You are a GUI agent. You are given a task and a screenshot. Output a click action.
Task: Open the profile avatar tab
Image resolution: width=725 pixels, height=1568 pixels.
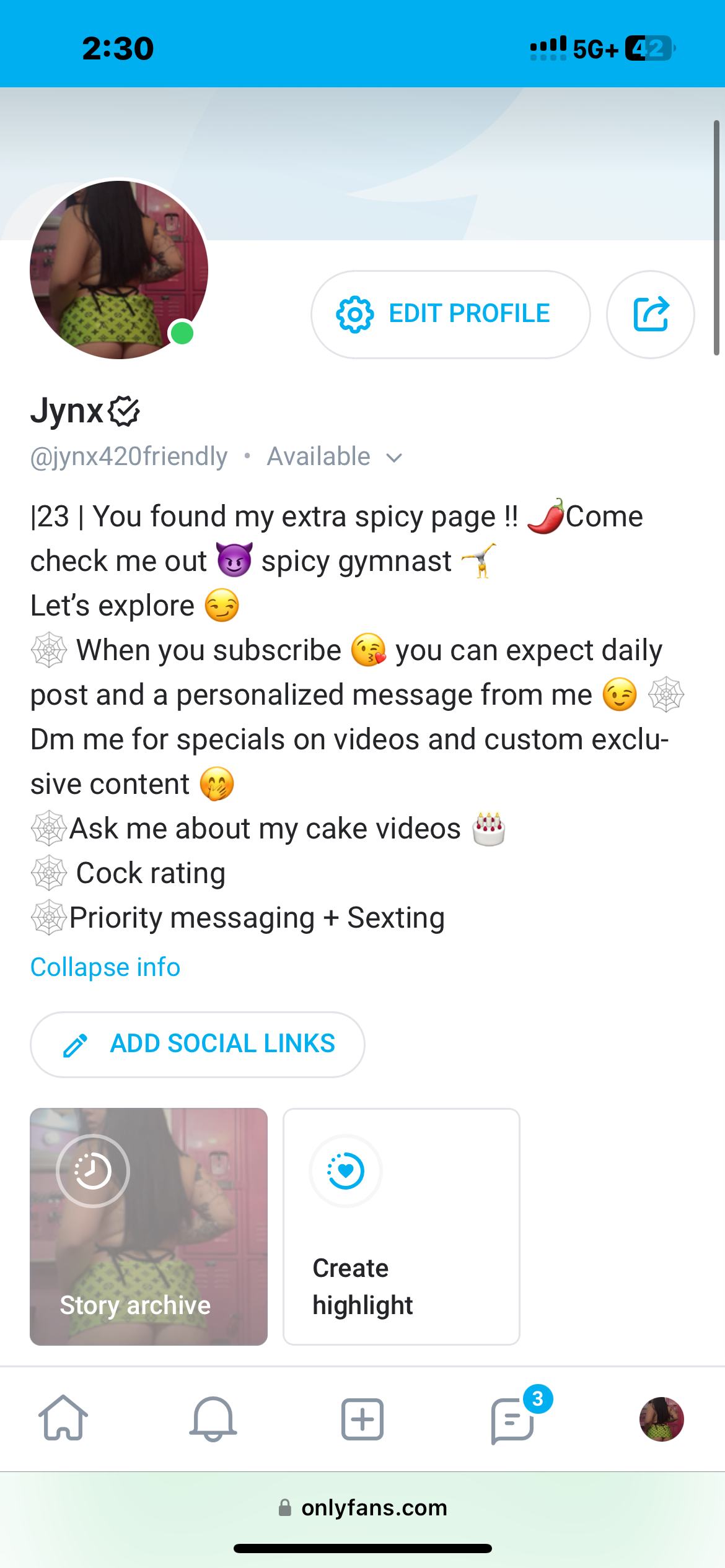tap(661, 1419)
